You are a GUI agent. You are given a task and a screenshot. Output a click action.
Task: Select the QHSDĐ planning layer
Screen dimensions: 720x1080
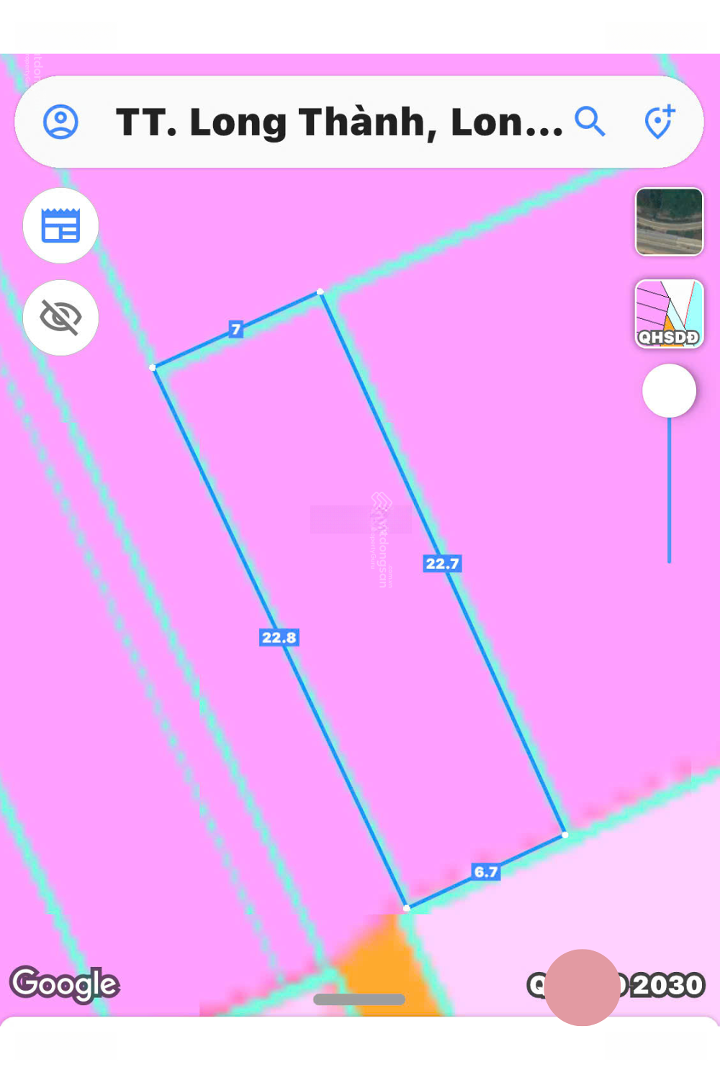(669, 314)
